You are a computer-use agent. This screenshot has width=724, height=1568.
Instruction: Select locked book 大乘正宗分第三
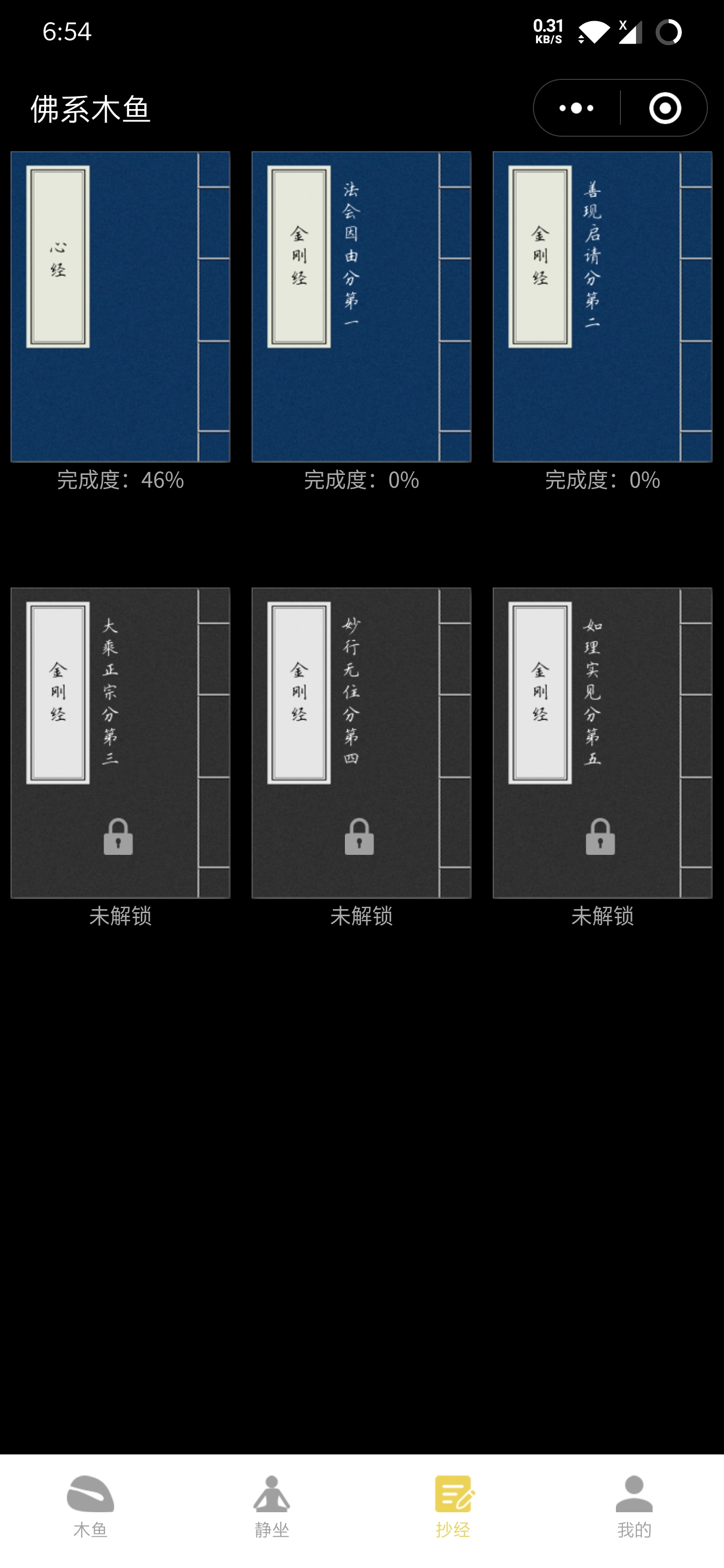click(x=120, y=743)
